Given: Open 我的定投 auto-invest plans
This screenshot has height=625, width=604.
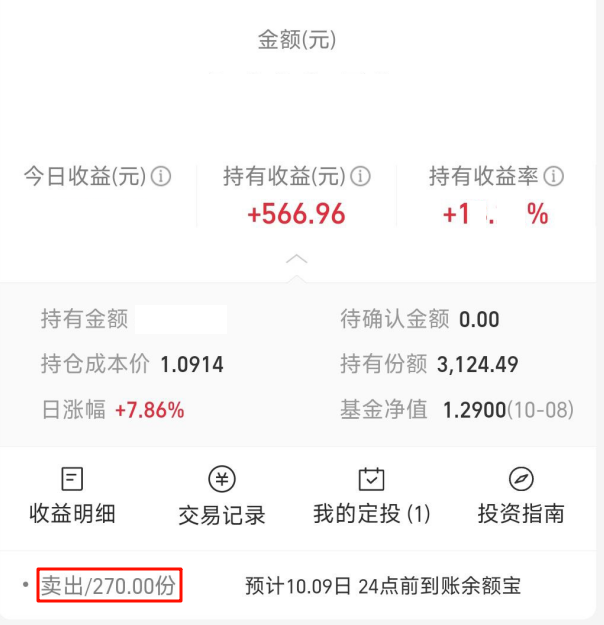Looking at the screenshot, I should (371, 496).
